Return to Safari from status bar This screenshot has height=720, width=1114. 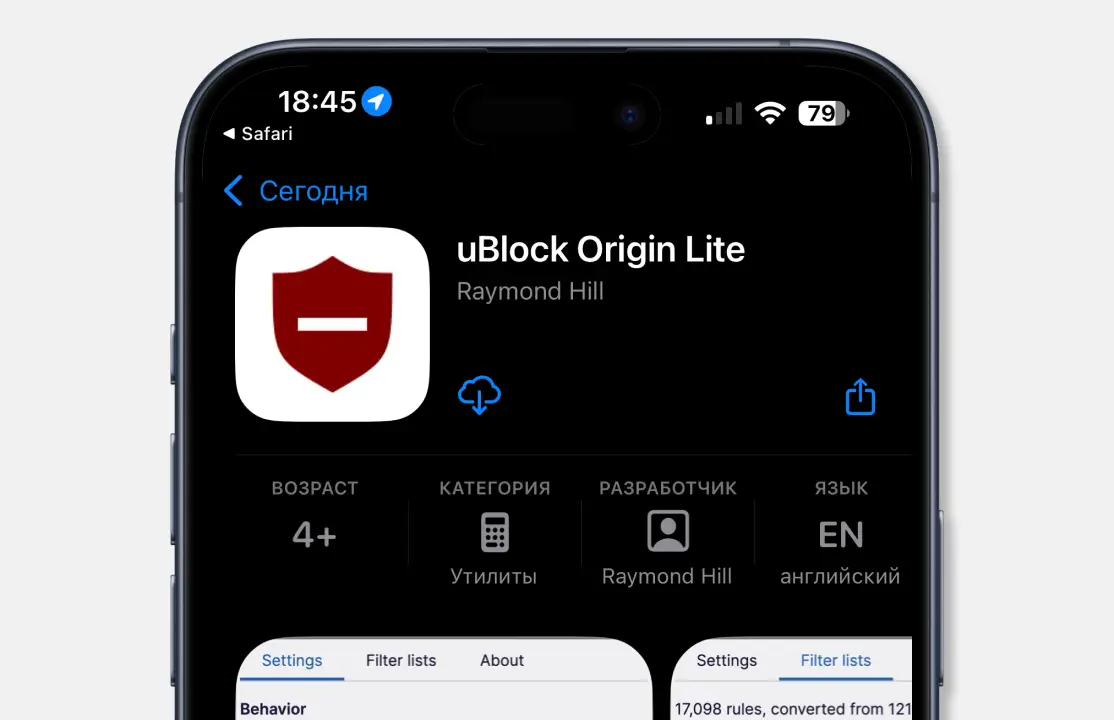click(x=258, y=133)
